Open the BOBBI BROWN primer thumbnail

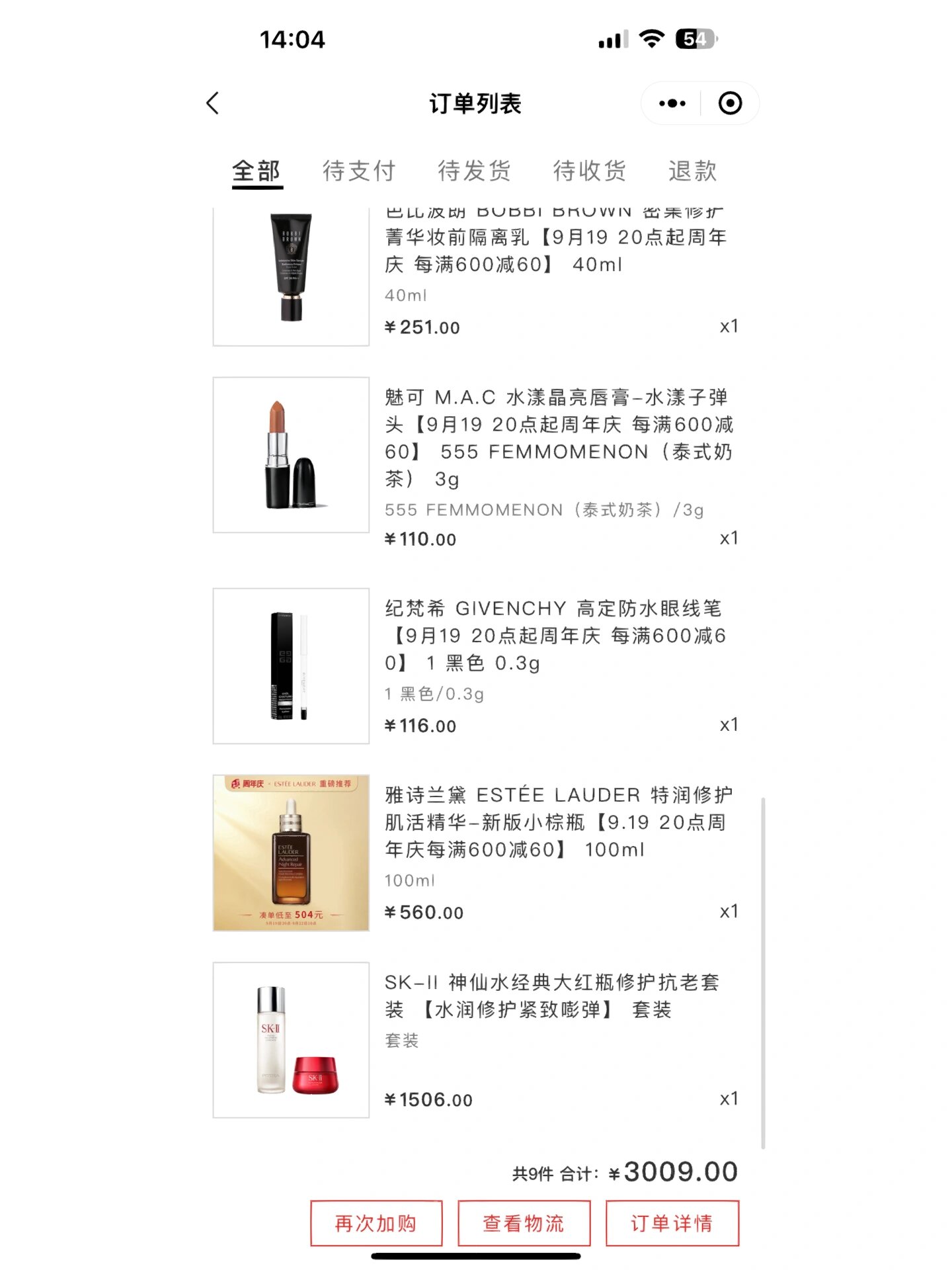click(290, 276)
